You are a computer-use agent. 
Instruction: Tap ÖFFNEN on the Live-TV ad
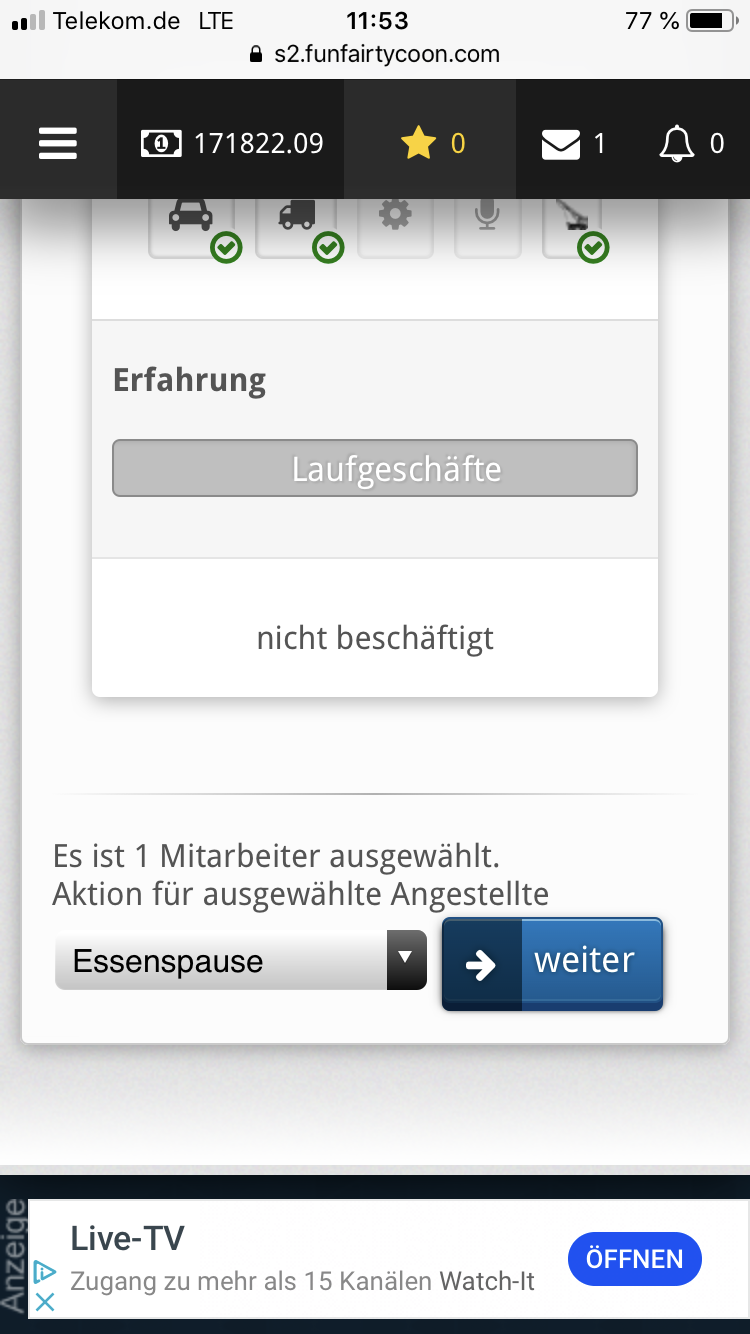tap(634, 1259)
